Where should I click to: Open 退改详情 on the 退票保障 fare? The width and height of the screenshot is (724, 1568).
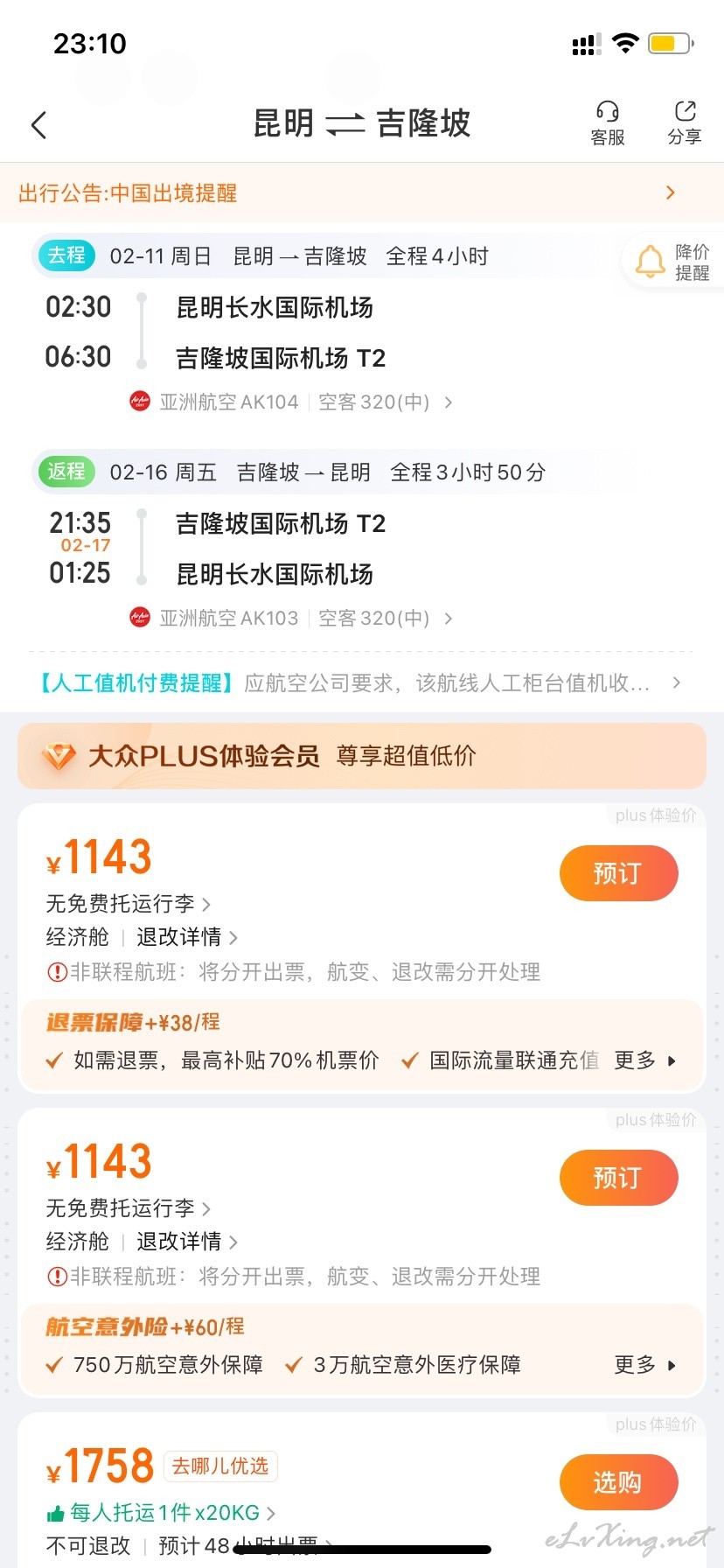[187, 937]
